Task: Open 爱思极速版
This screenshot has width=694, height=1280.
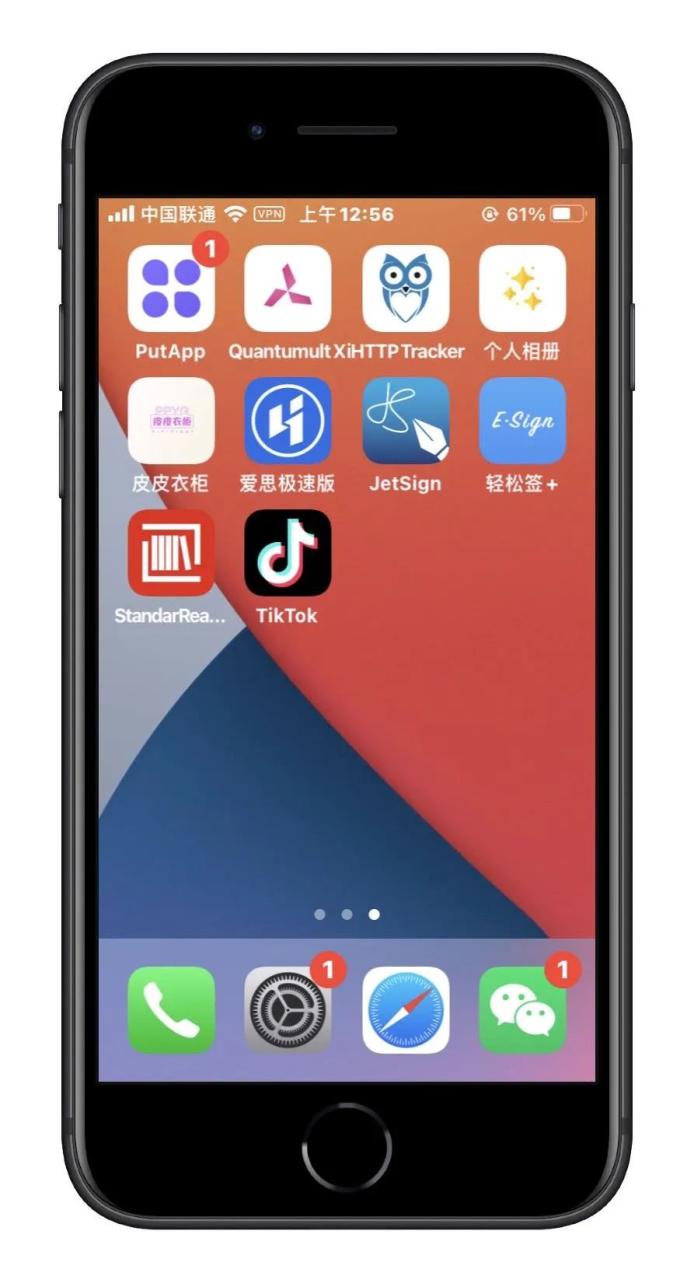Action: pos(288,421)
